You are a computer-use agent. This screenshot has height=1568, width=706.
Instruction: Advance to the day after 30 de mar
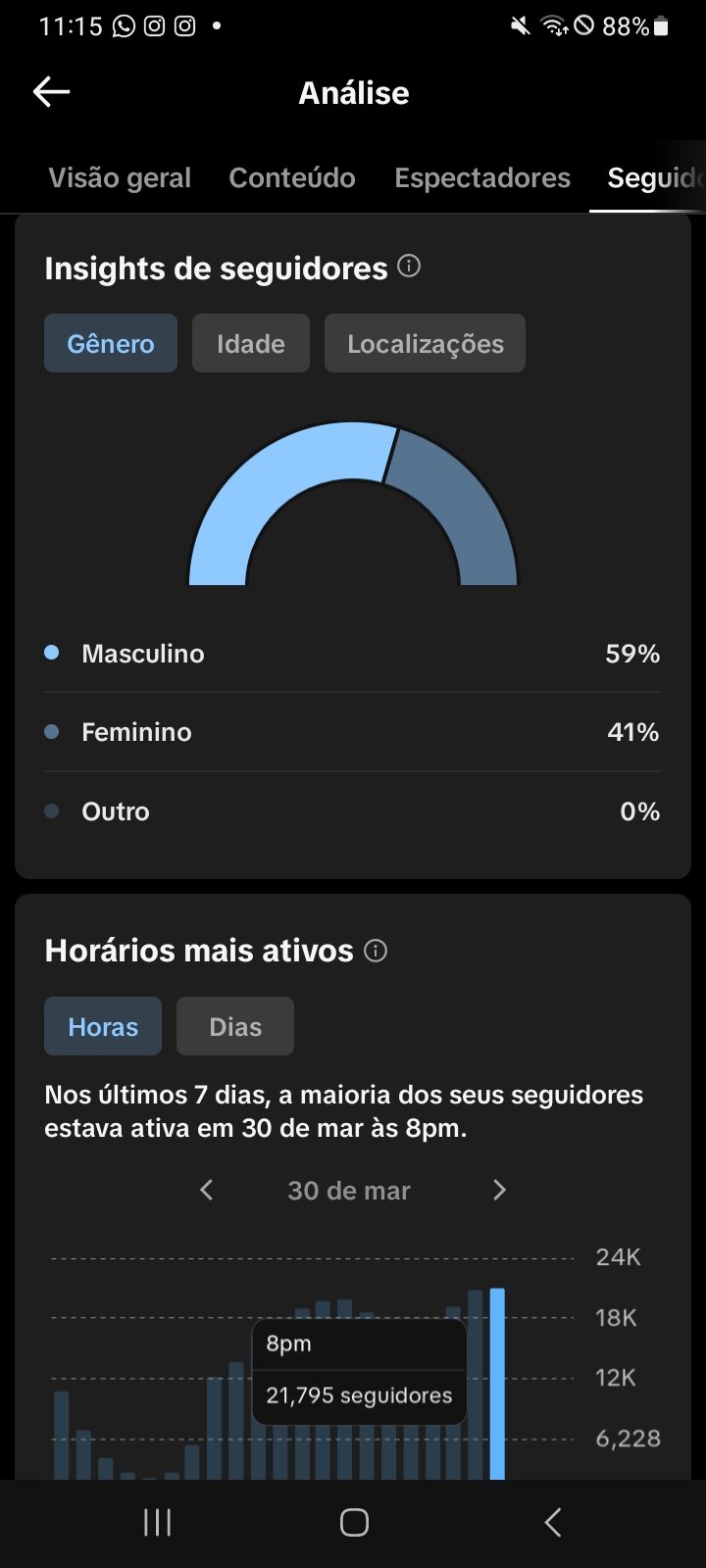pyautogui.click(x=499, y=1190)
